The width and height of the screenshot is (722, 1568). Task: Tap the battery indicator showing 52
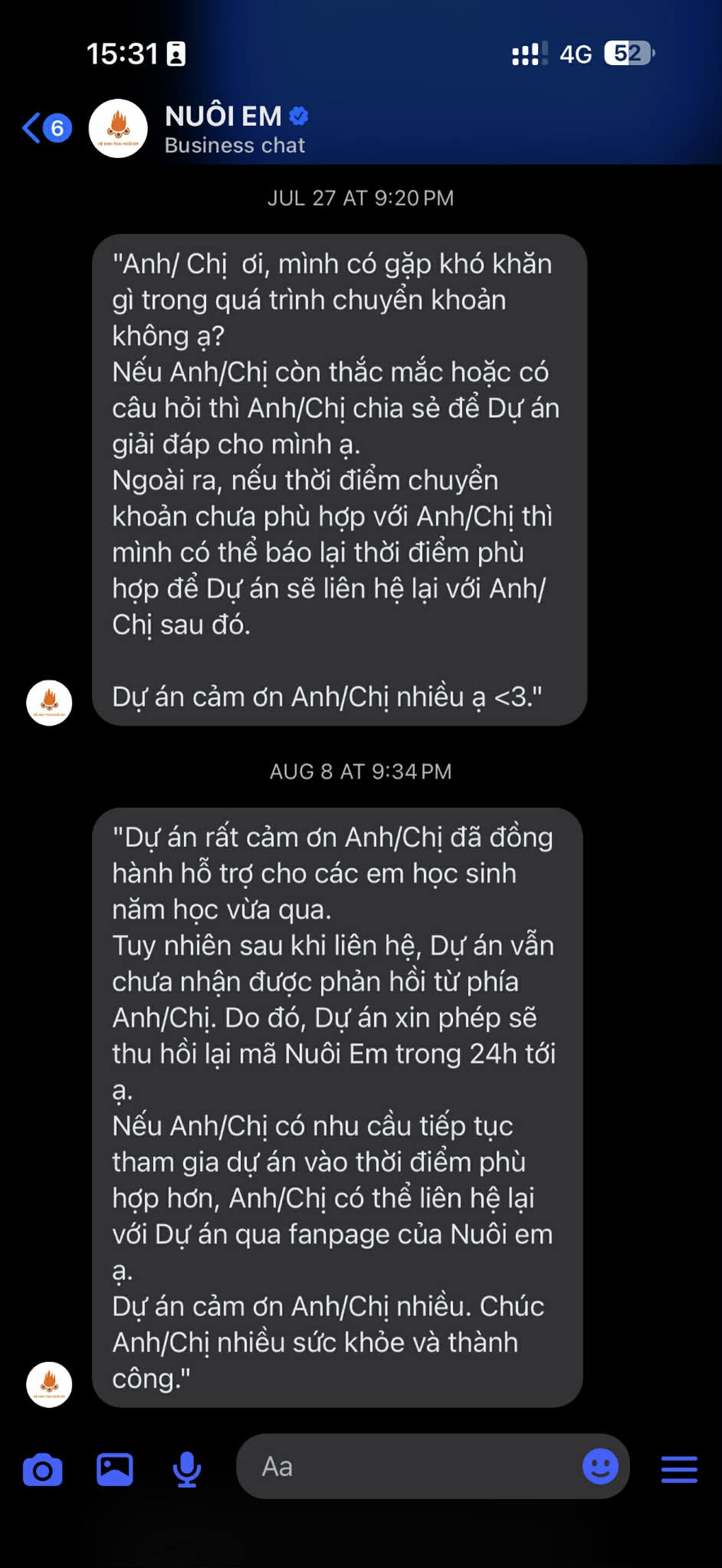pos(626,52)
